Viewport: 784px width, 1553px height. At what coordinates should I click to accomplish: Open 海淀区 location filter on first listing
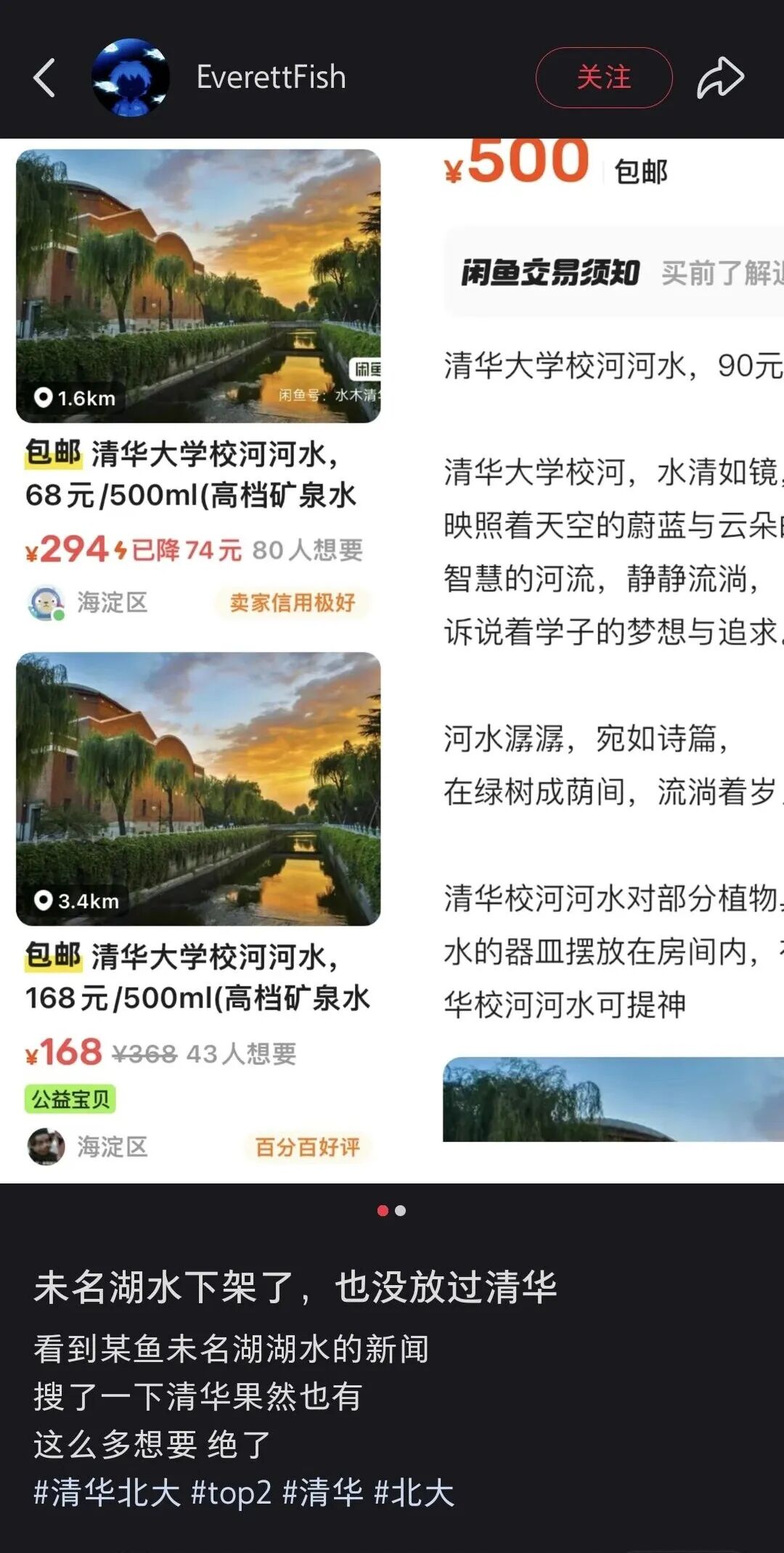tap(113, 601)
